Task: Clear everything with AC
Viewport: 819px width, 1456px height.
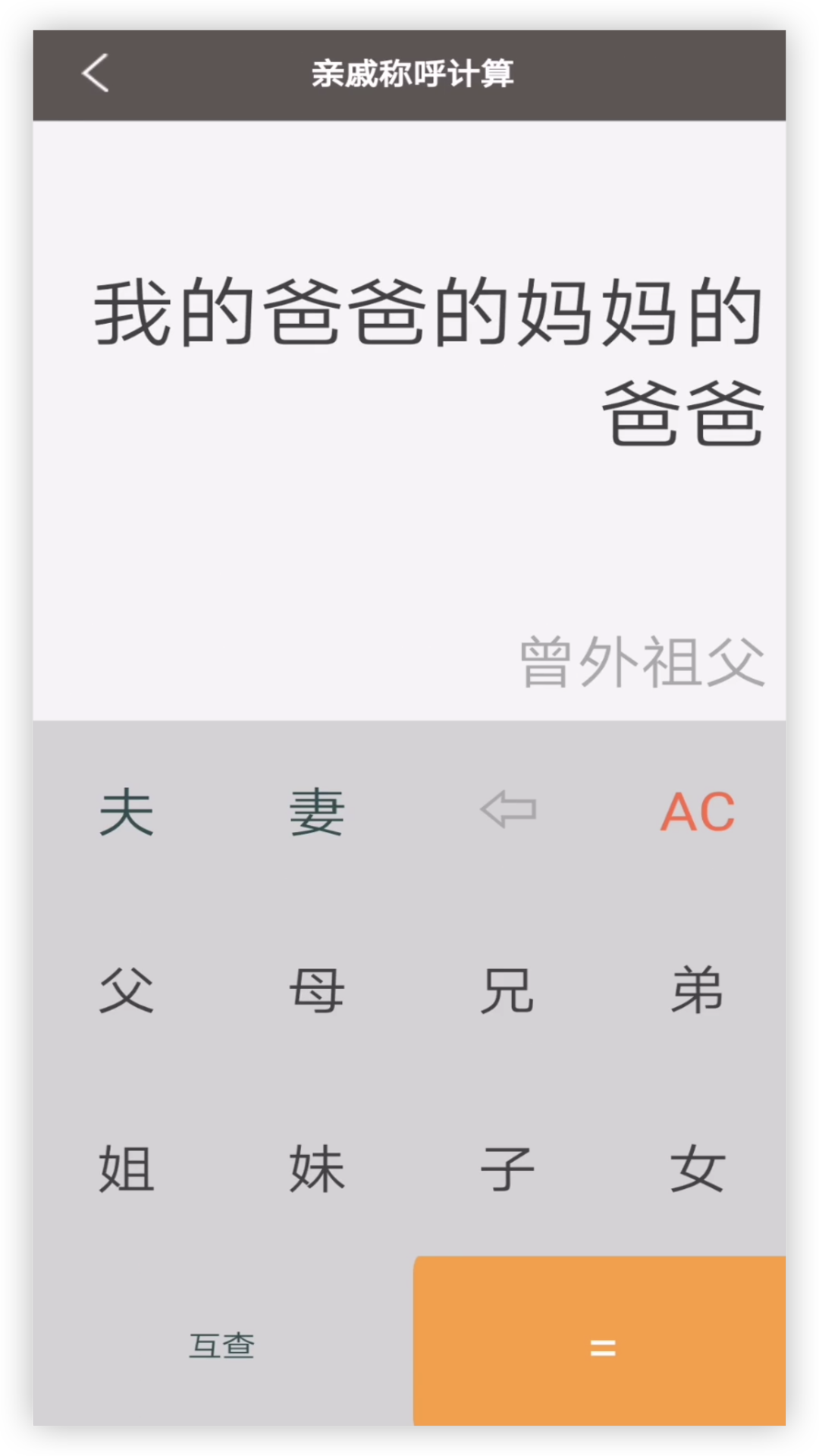Action: coord(697,811)
